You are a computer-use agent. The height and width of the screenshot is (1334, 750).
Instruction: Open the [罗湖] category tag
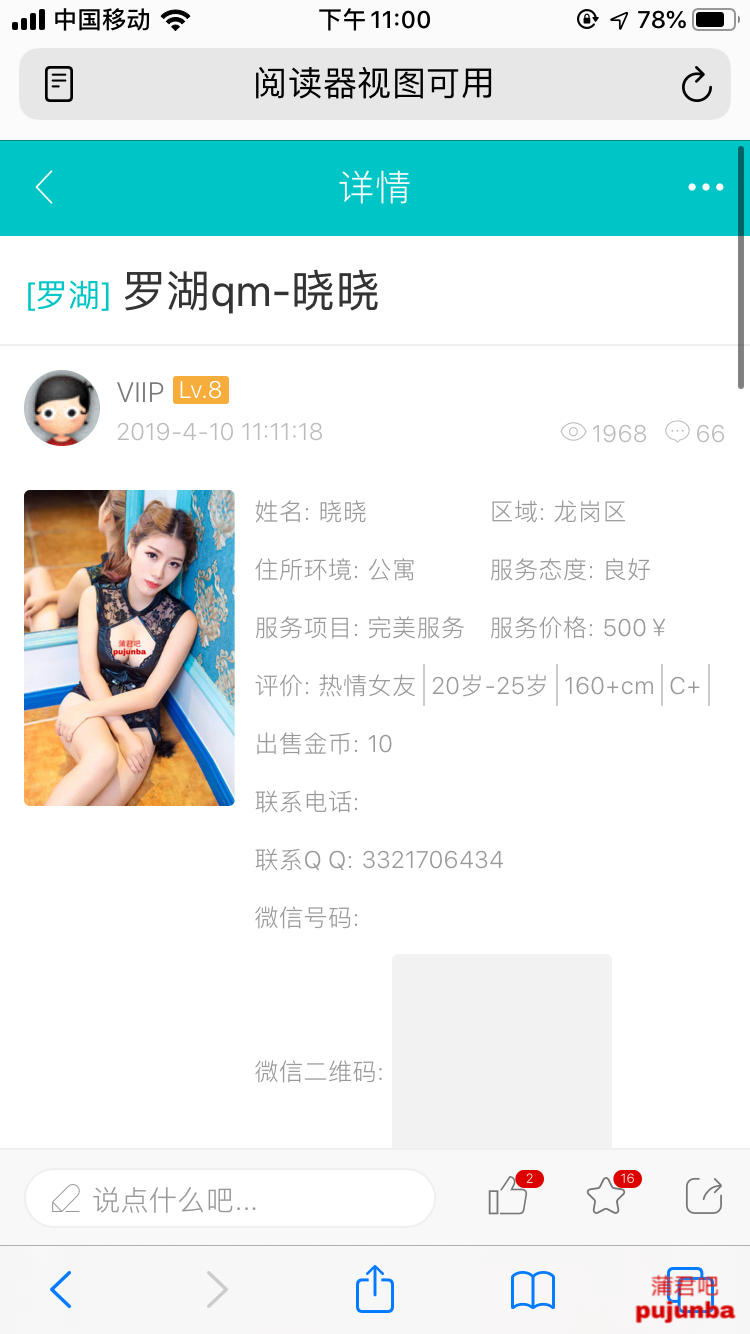click(x=68, y=294)
